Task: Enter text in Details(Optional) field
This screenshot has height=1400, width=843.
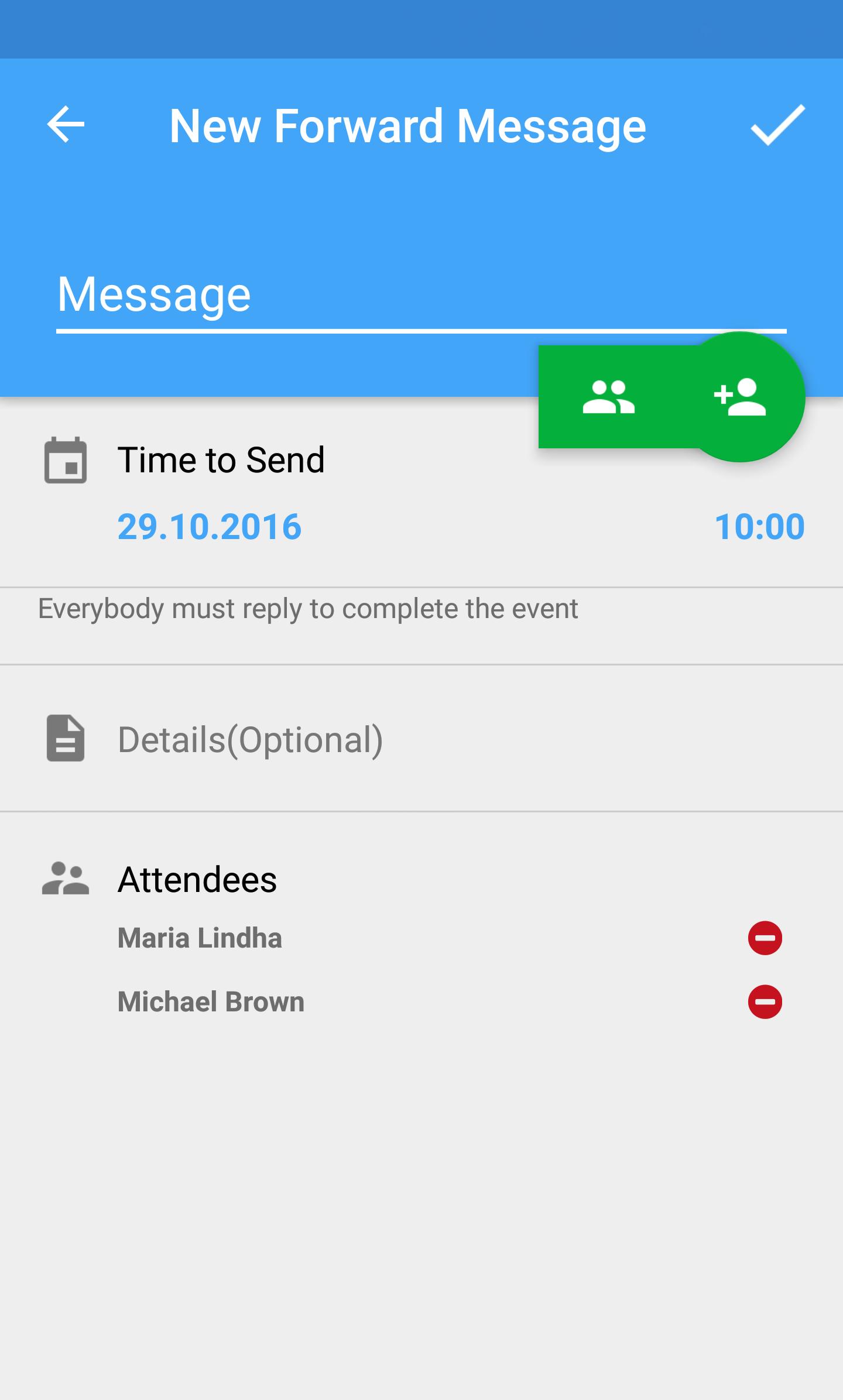Action: (x=410, y=739)
